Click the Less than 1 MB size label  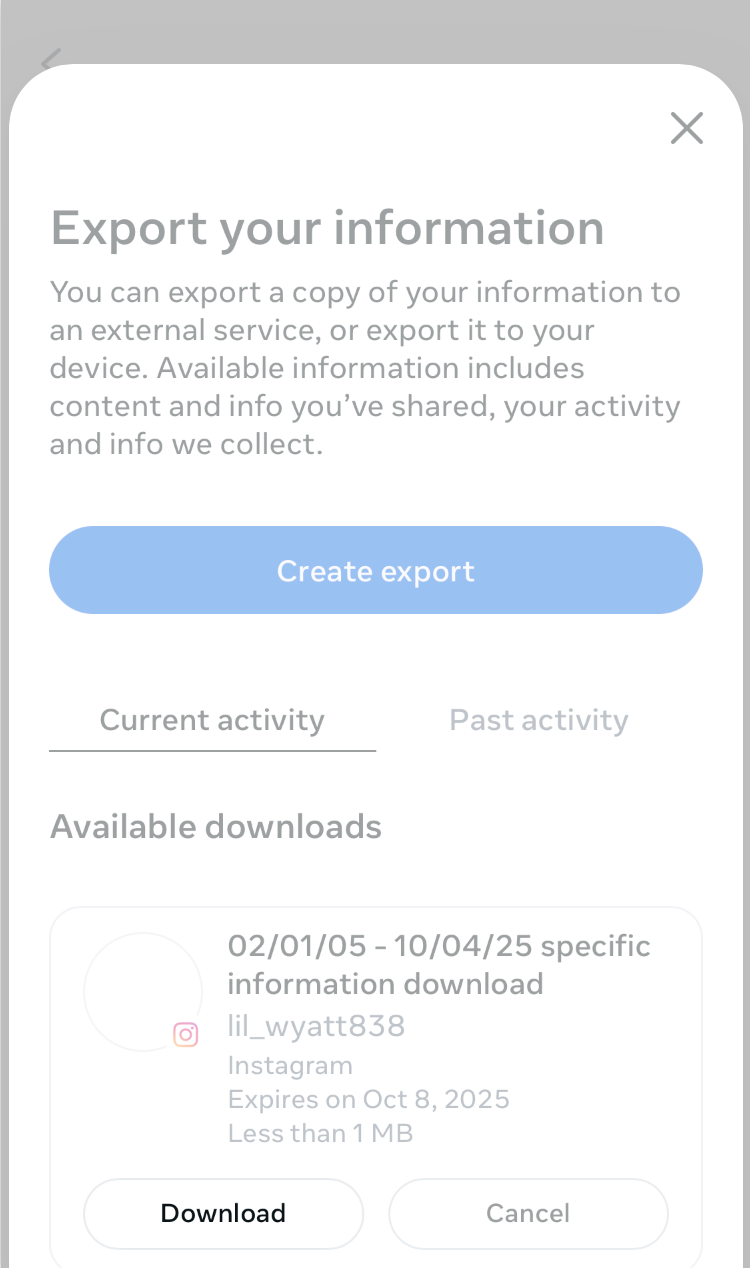320,1133
